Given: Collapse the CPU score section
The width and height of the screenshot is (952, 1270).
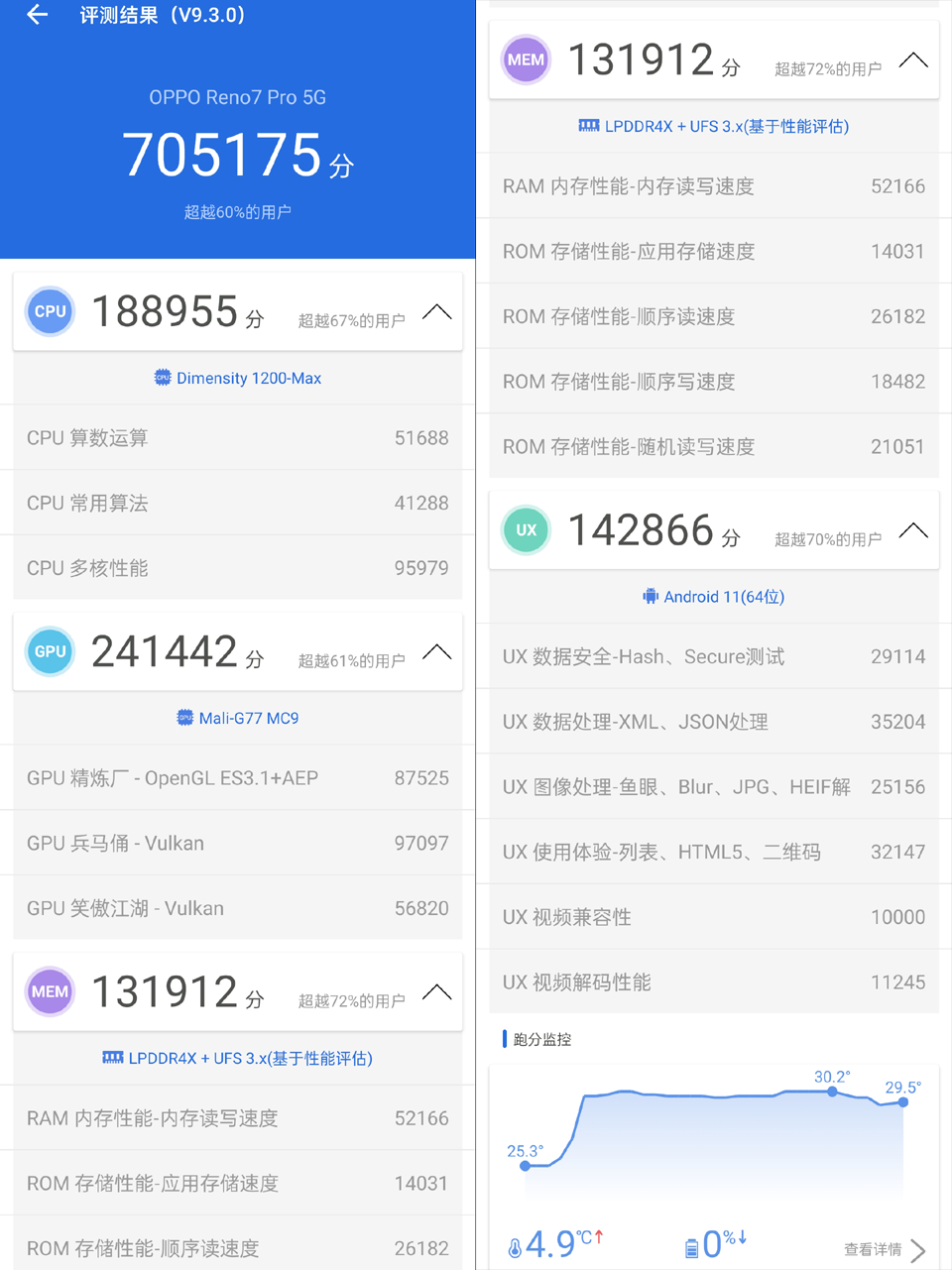Looking at the screenshot, I should tap(436, 310).
